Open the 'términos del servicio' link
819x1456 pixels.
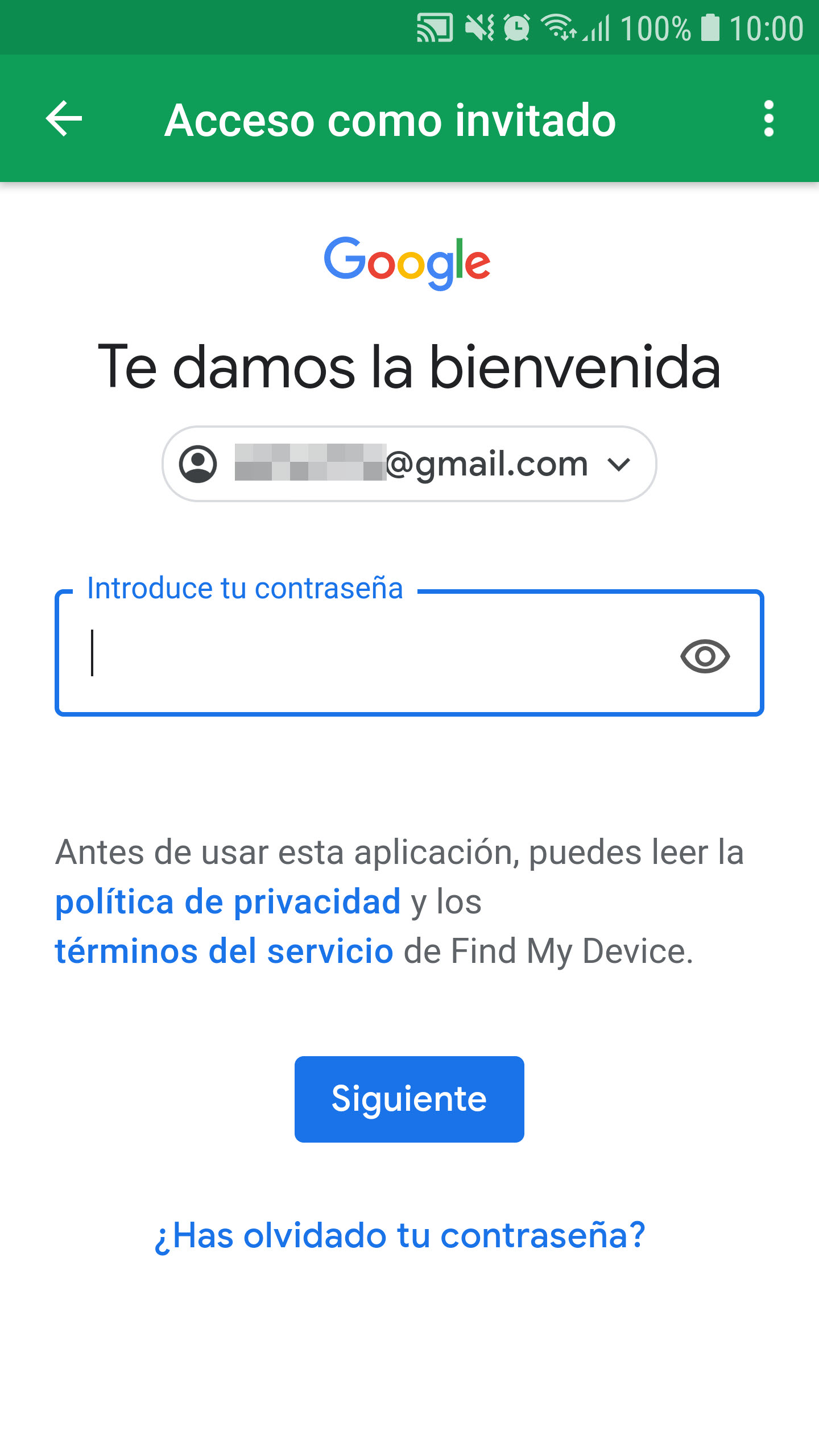[224, 952]
